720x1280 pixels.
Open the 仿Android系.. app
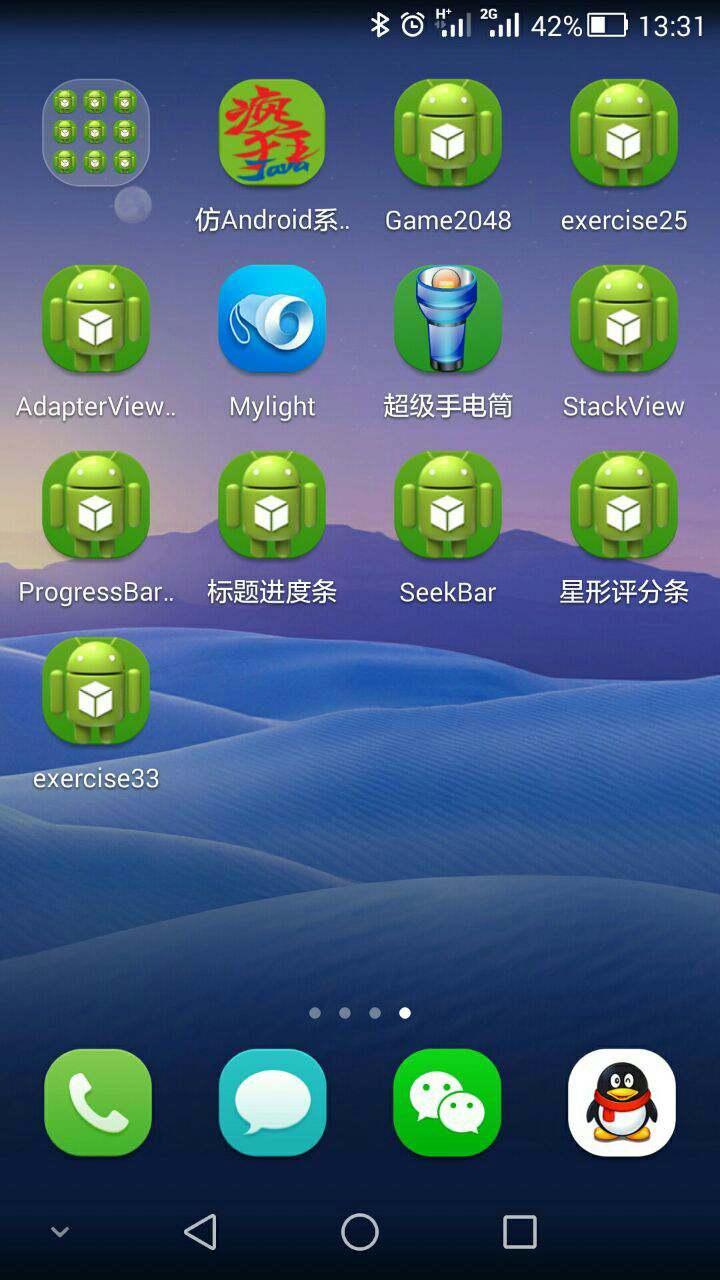point(271,135)
